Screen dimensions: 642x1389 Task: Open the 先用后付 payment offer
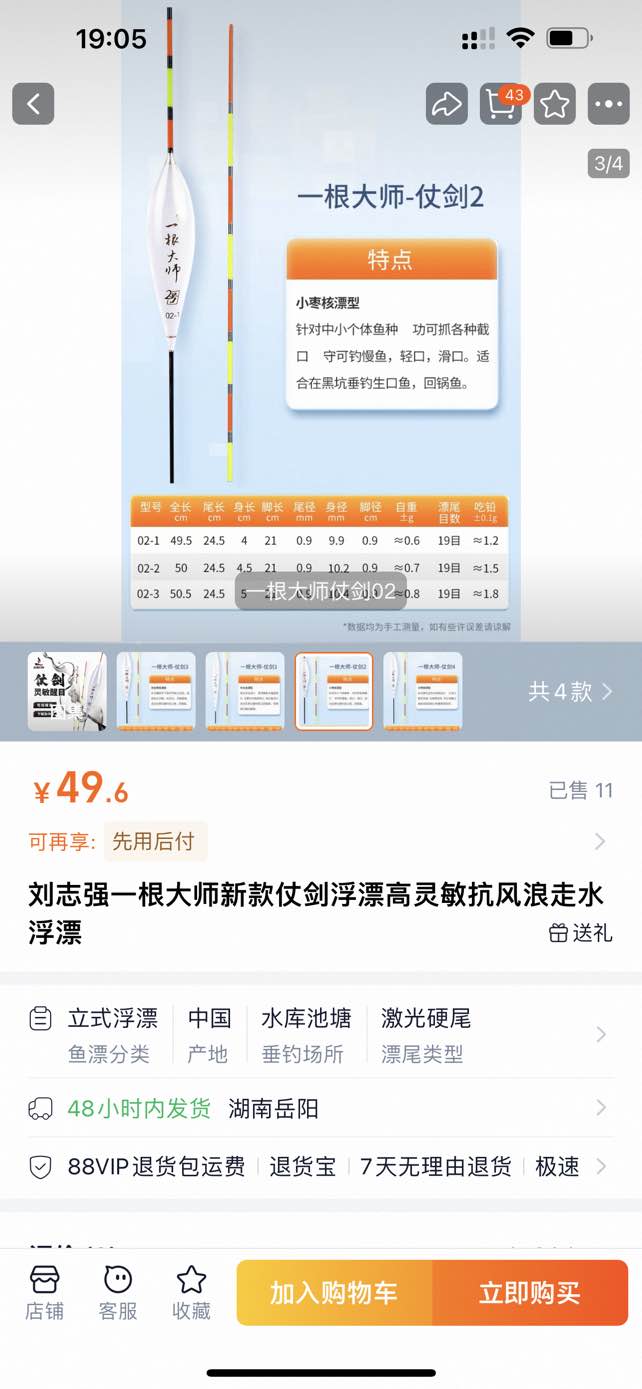click(x=155, y=841)
